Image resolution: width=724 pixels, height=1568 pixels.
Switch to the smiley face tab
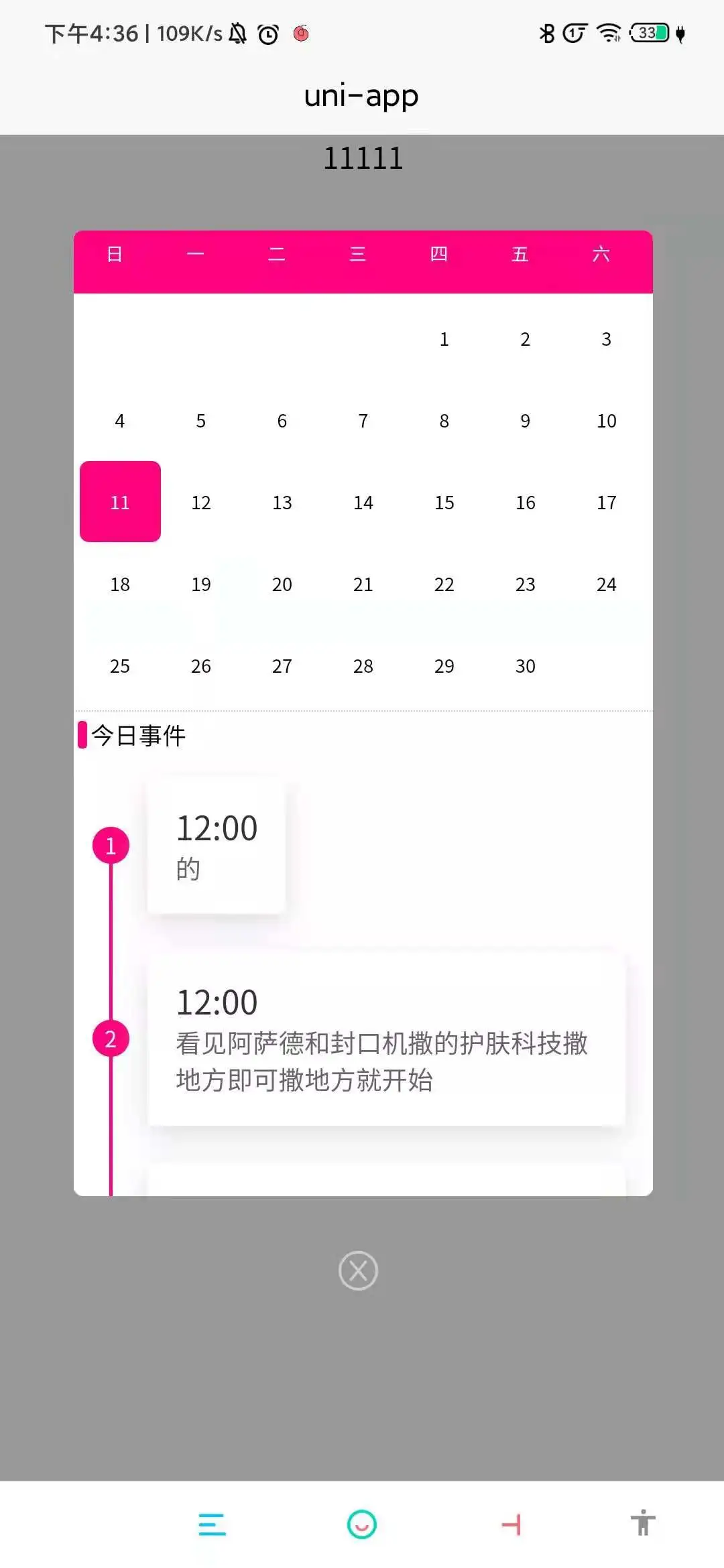click(x=361, y=1524)
